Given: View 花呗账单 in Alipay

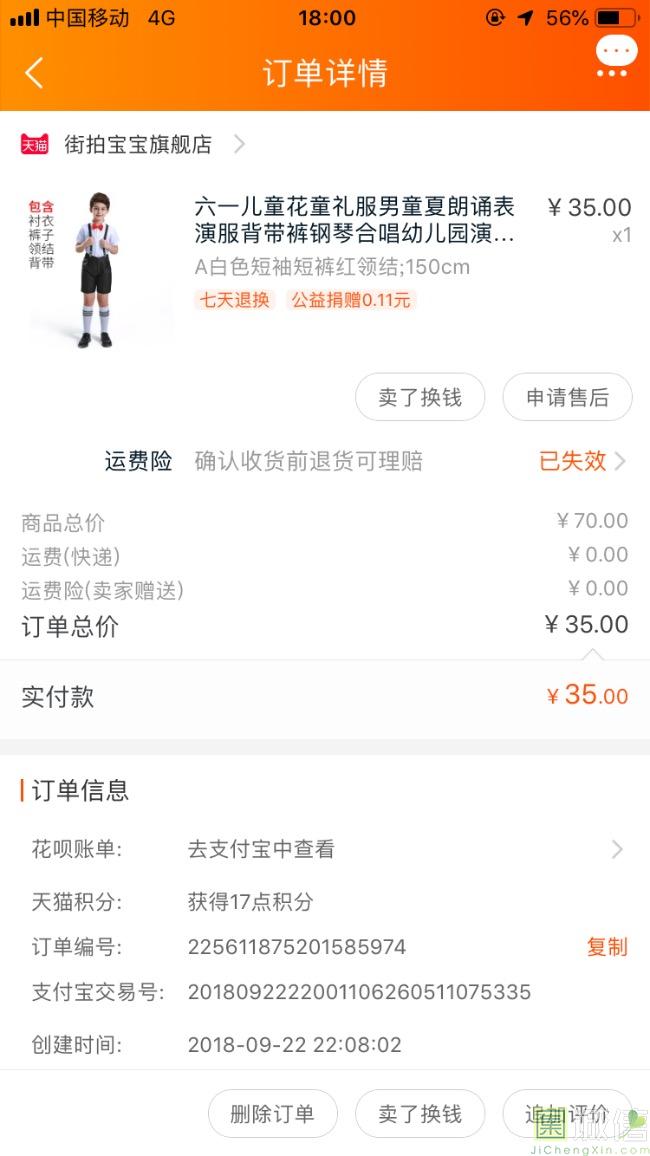Looking at the screenshot, I should coord(400,849).
